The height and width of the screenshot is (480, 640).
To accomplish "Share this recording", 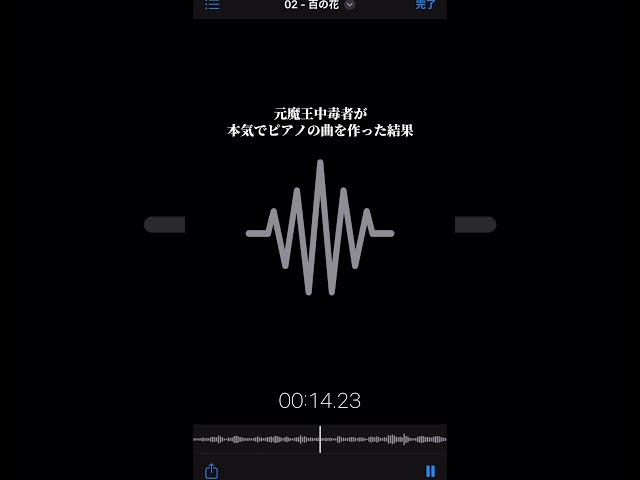I will pyautogui.click(x=212, y=470).
